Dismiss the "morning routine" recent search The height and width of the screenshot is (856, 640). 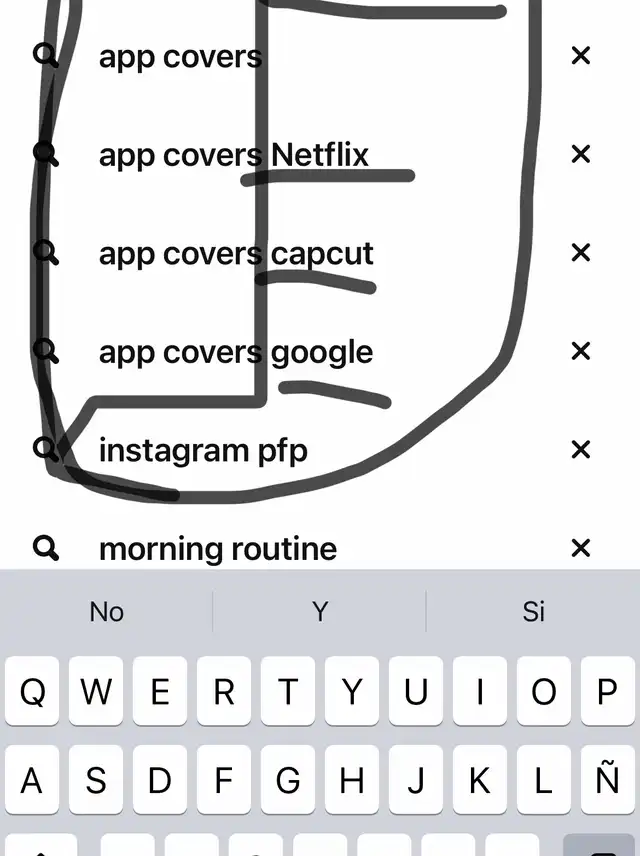[x=580, y=548]
